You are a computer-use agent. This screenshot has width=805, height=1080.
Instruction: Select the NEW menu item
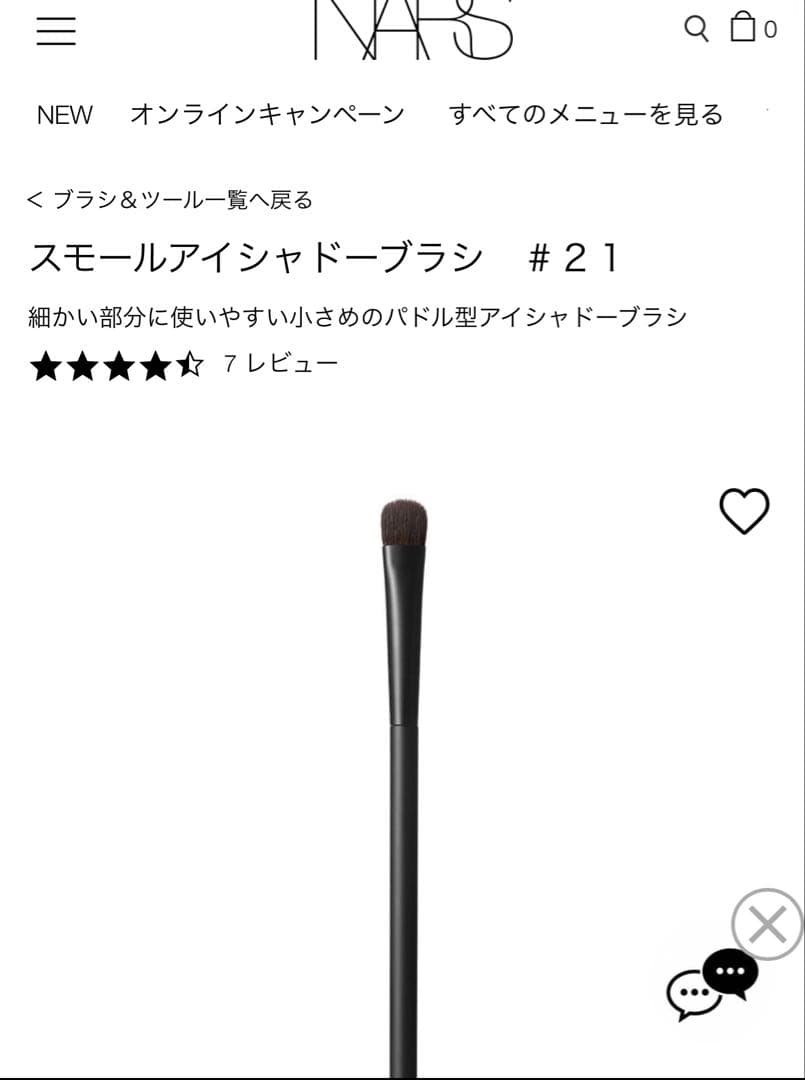coord(63,114)
